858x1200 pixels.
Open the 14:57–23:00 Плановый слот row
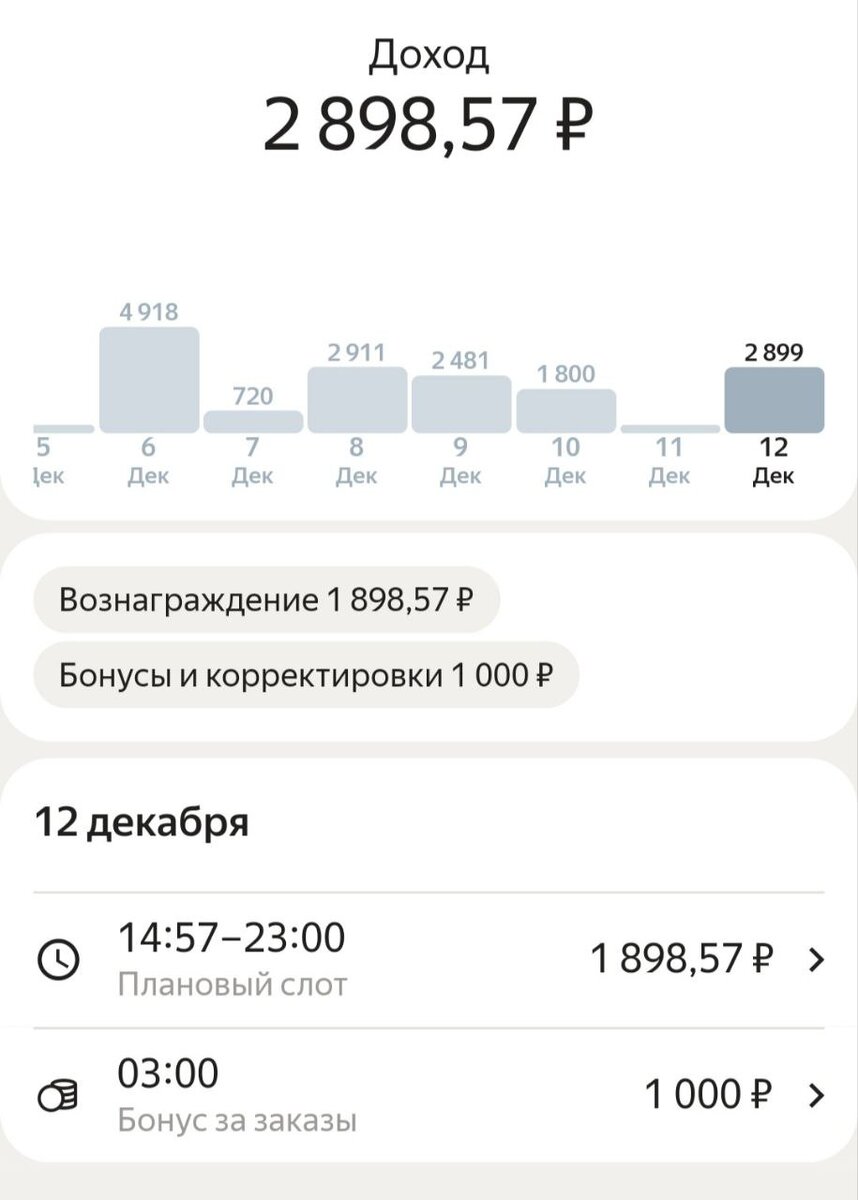pos(429,960)
